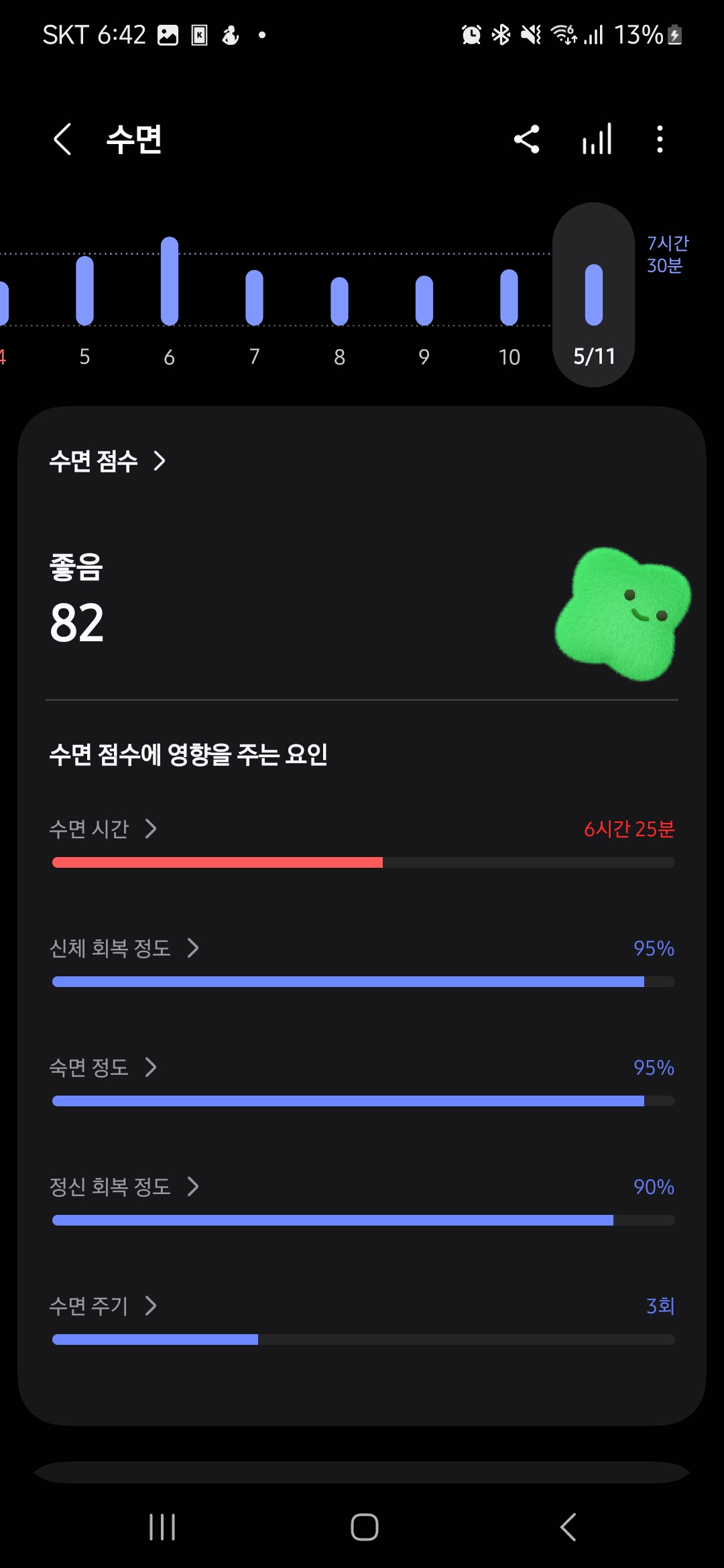The width and height of the screenshot is (724, 1568).
Task: Go back from the 수면 screen
Action: (x=62, y=139)
